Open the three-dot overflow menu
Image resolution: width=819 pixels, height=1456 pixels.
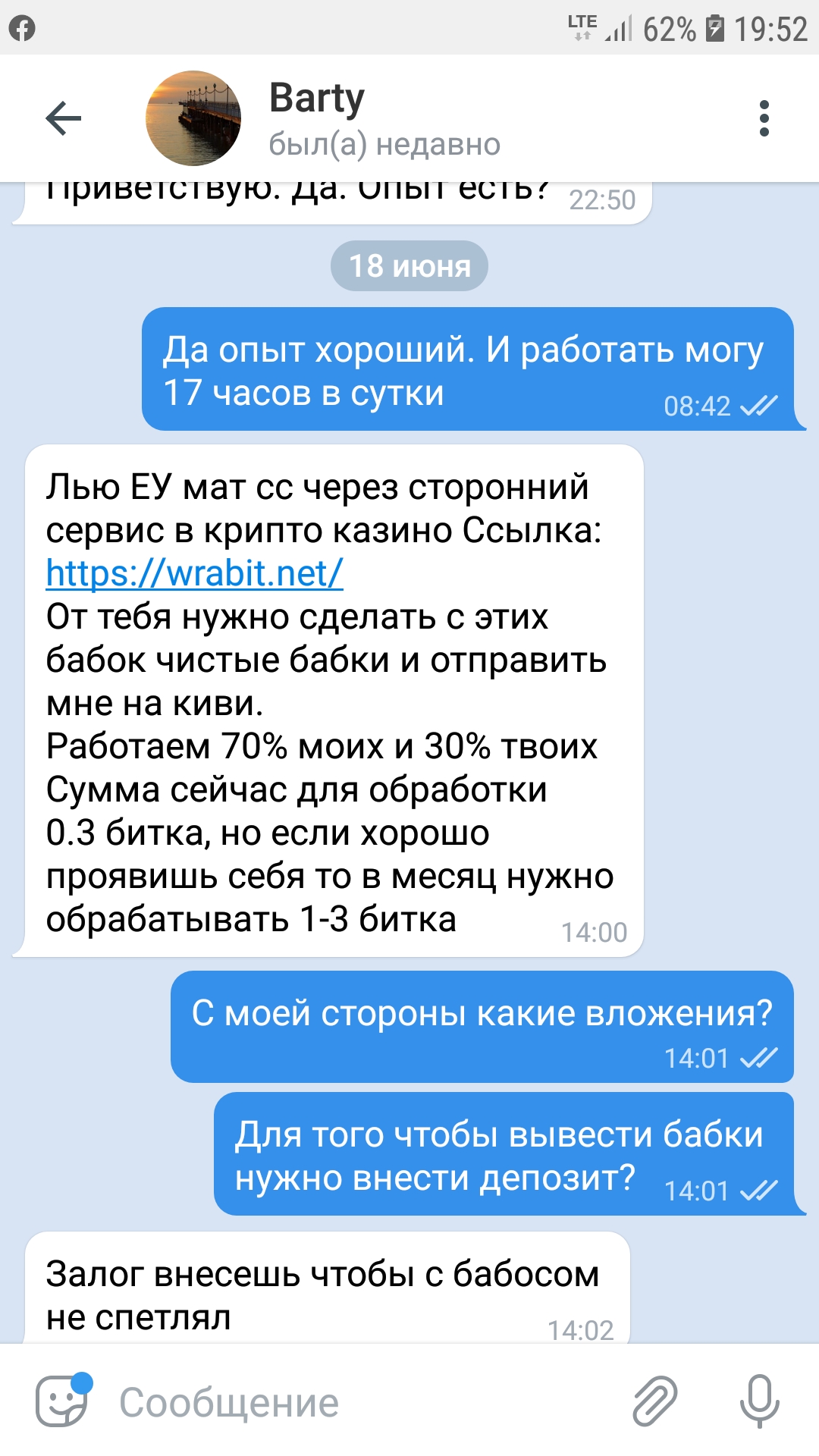[x=764, y=118]
